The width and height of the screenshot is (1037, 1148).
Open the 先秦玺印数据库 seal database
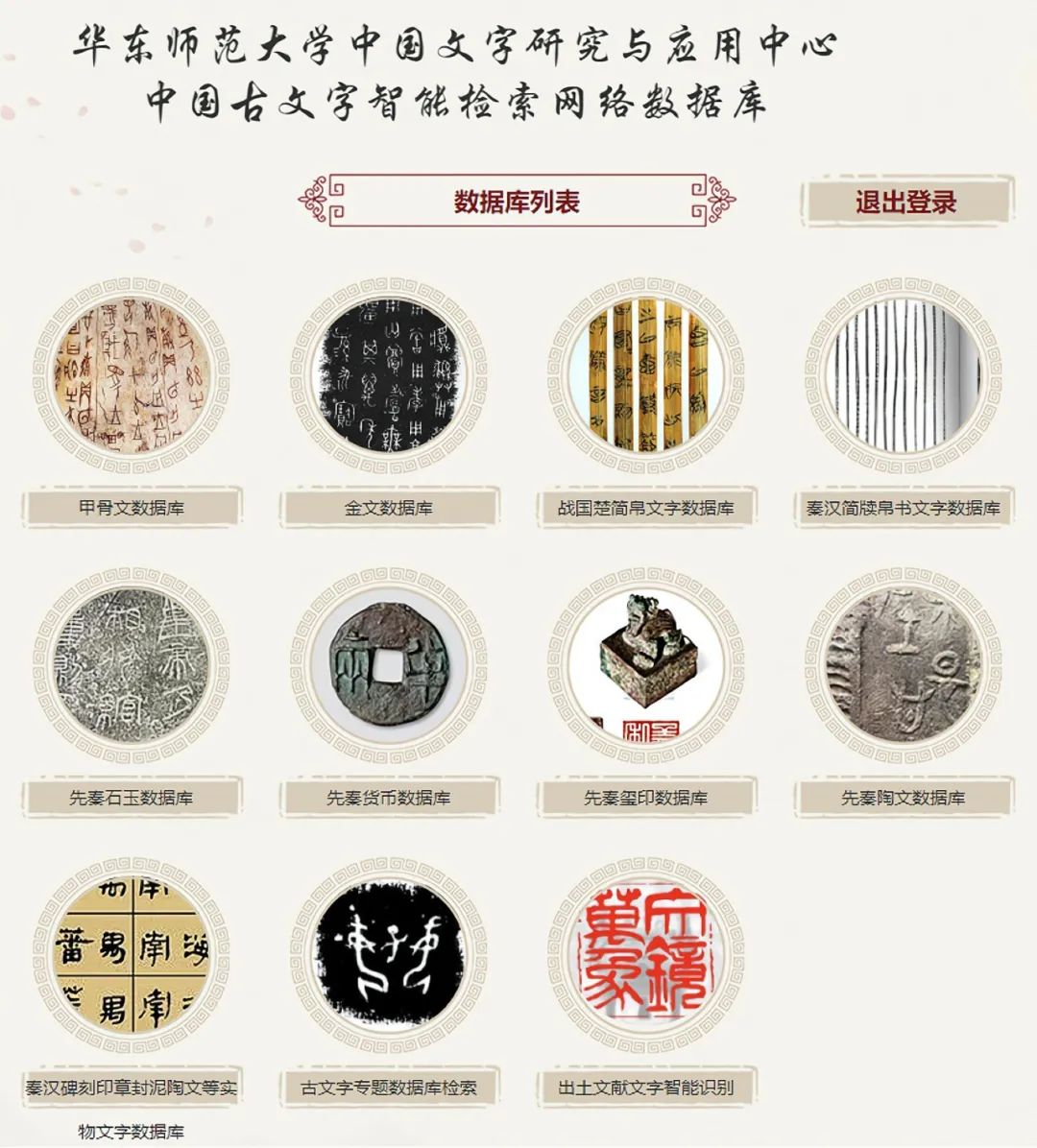pyautogui.click(x=646, y=797)
